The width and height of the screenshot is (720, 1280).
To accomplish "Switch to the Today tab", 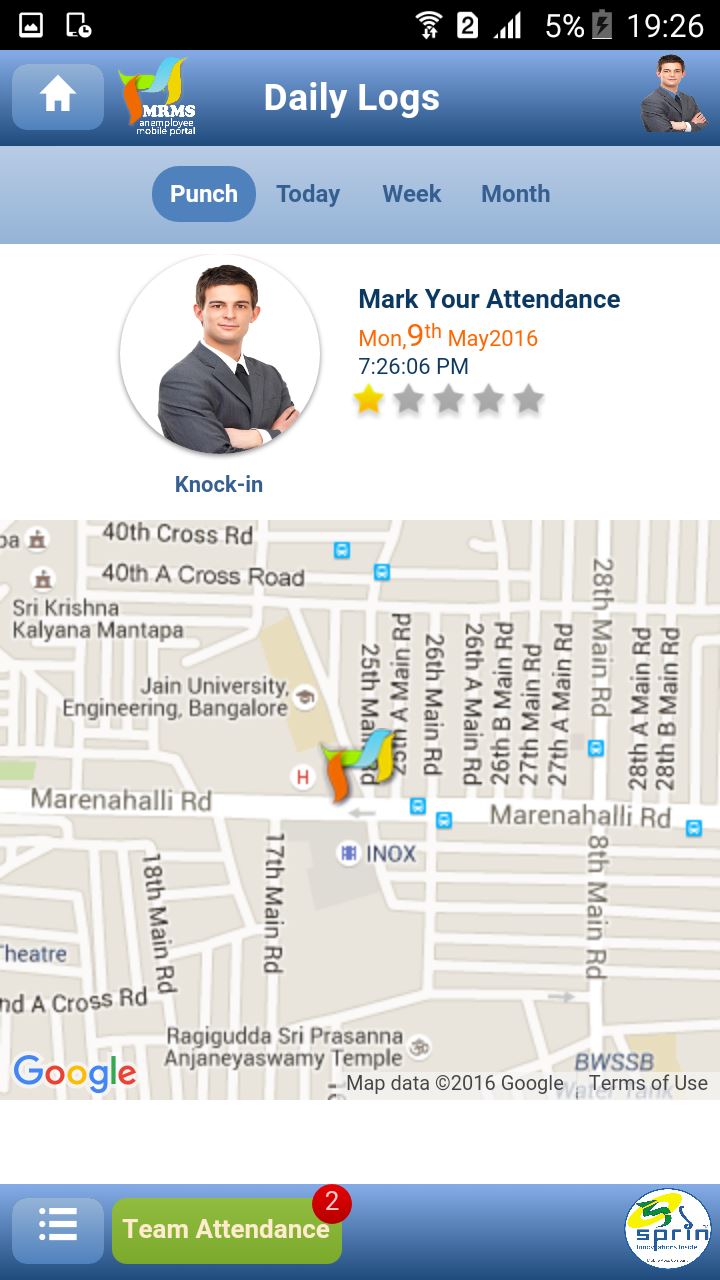I will point(308,194).
